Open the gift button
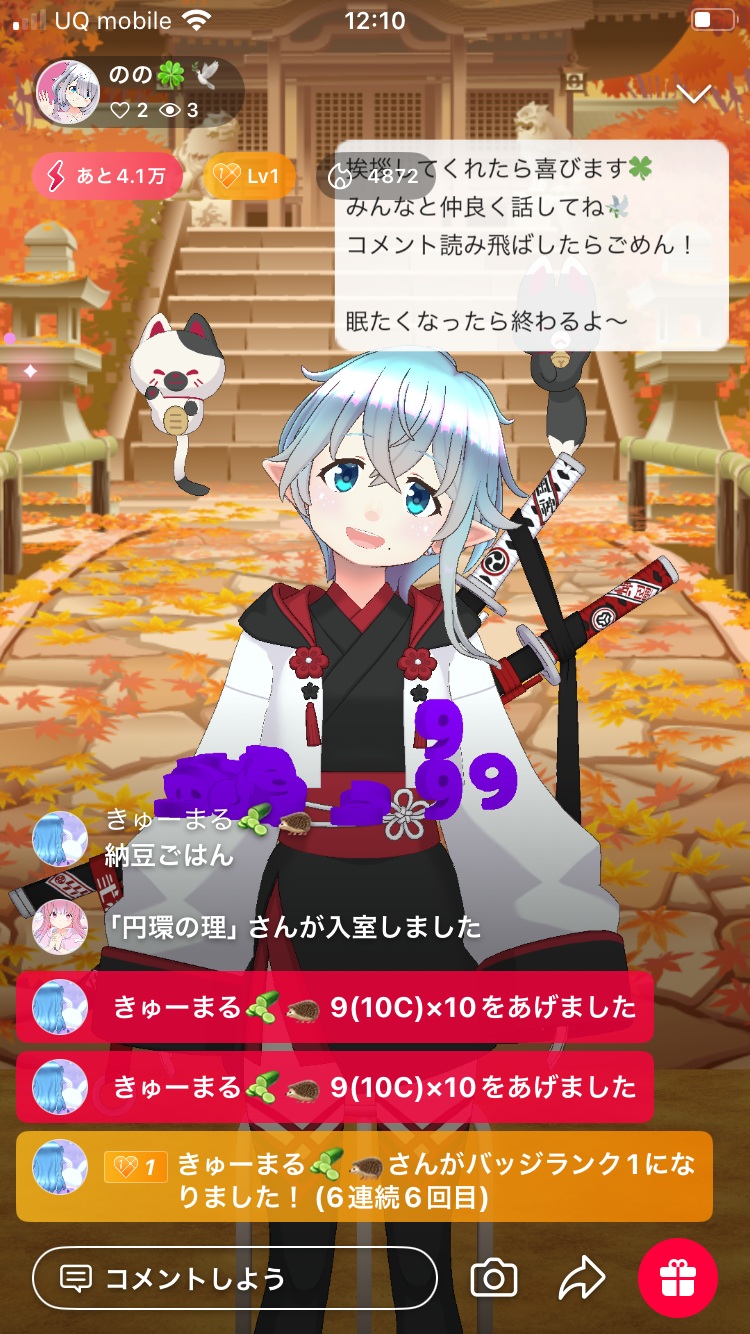The width and height of the screenshot is (750, 1334). [678, 1277]
